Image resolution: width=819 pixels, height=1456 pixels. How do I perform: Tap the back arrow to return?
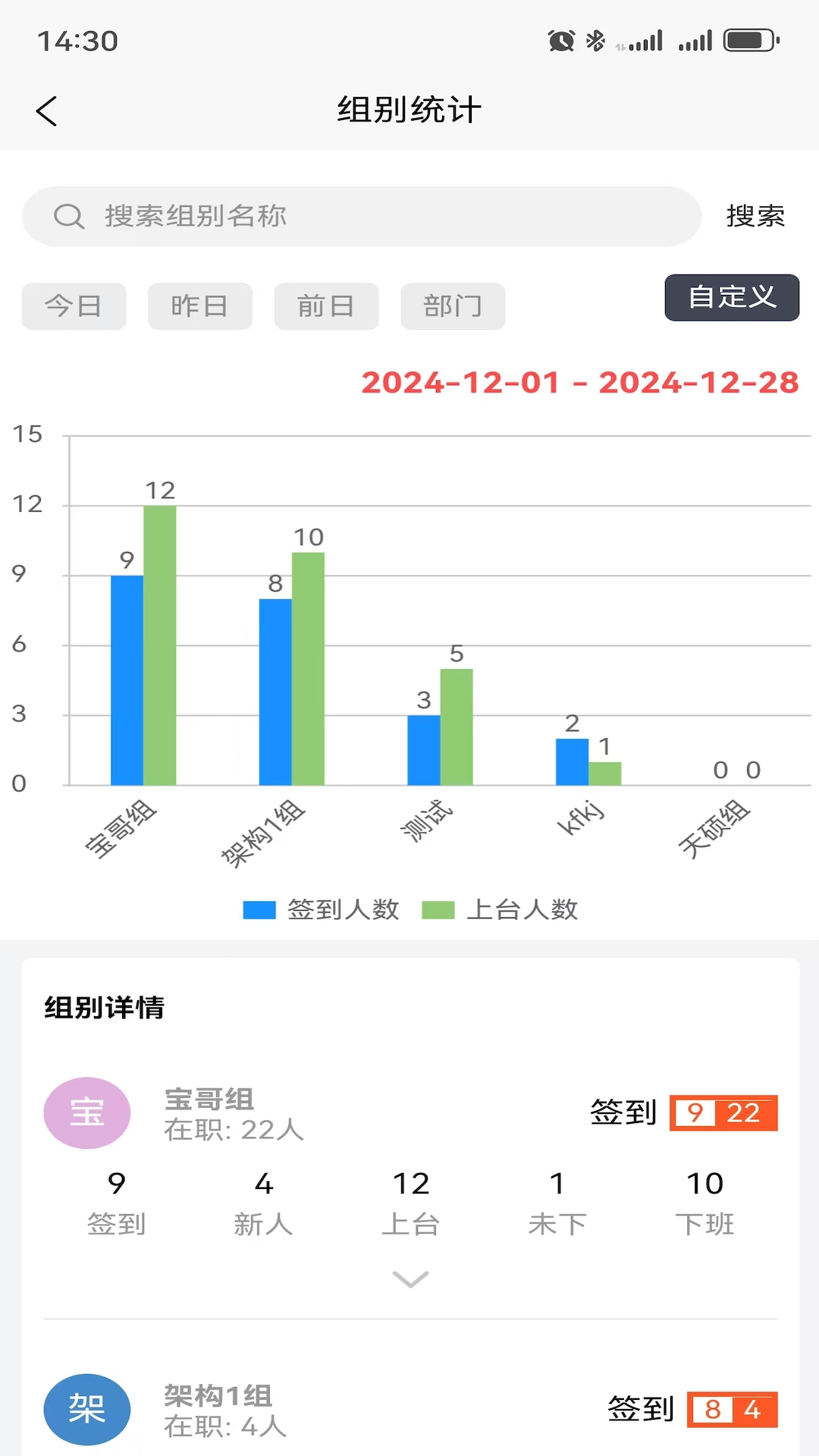pyautogui.click(x=47, y=110)
